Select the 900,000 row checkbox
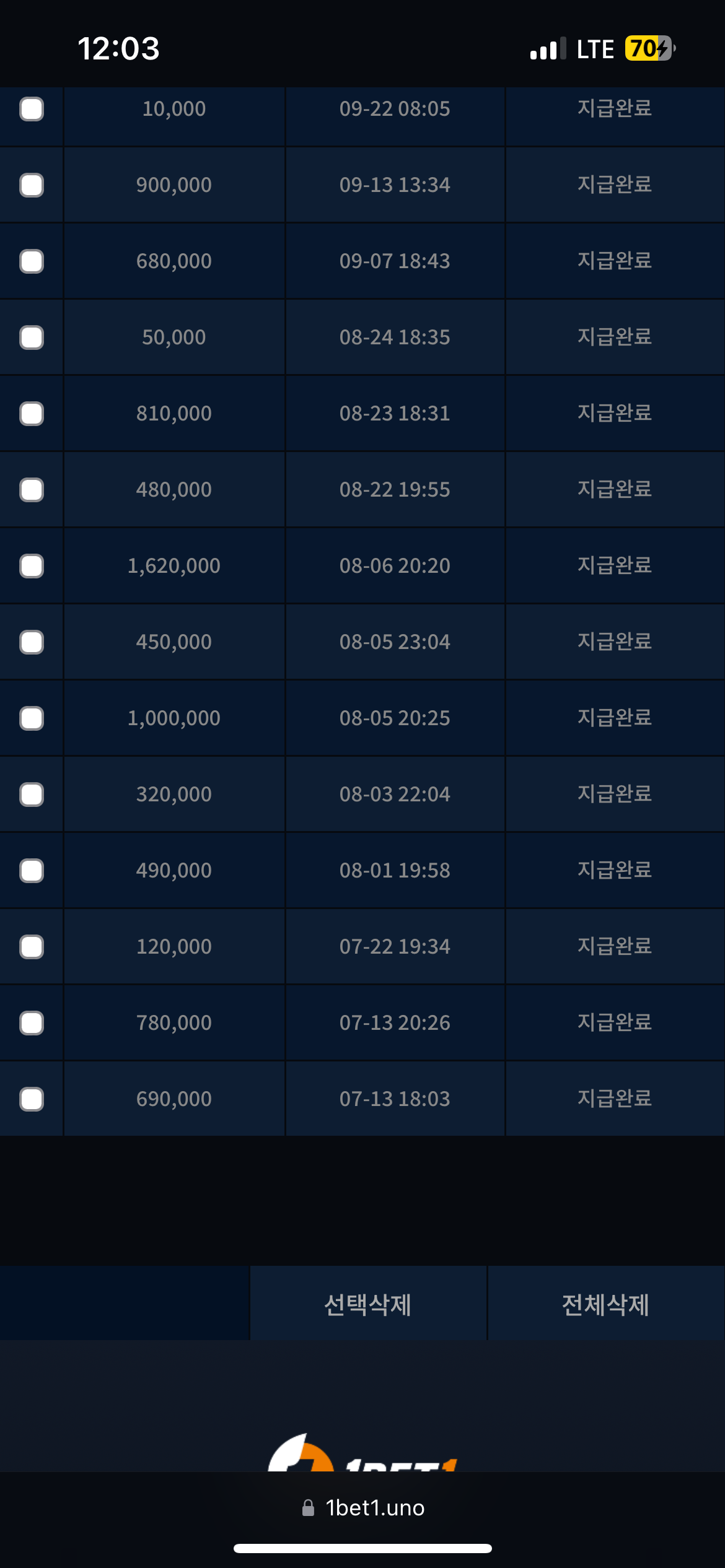 click(32, 185)
